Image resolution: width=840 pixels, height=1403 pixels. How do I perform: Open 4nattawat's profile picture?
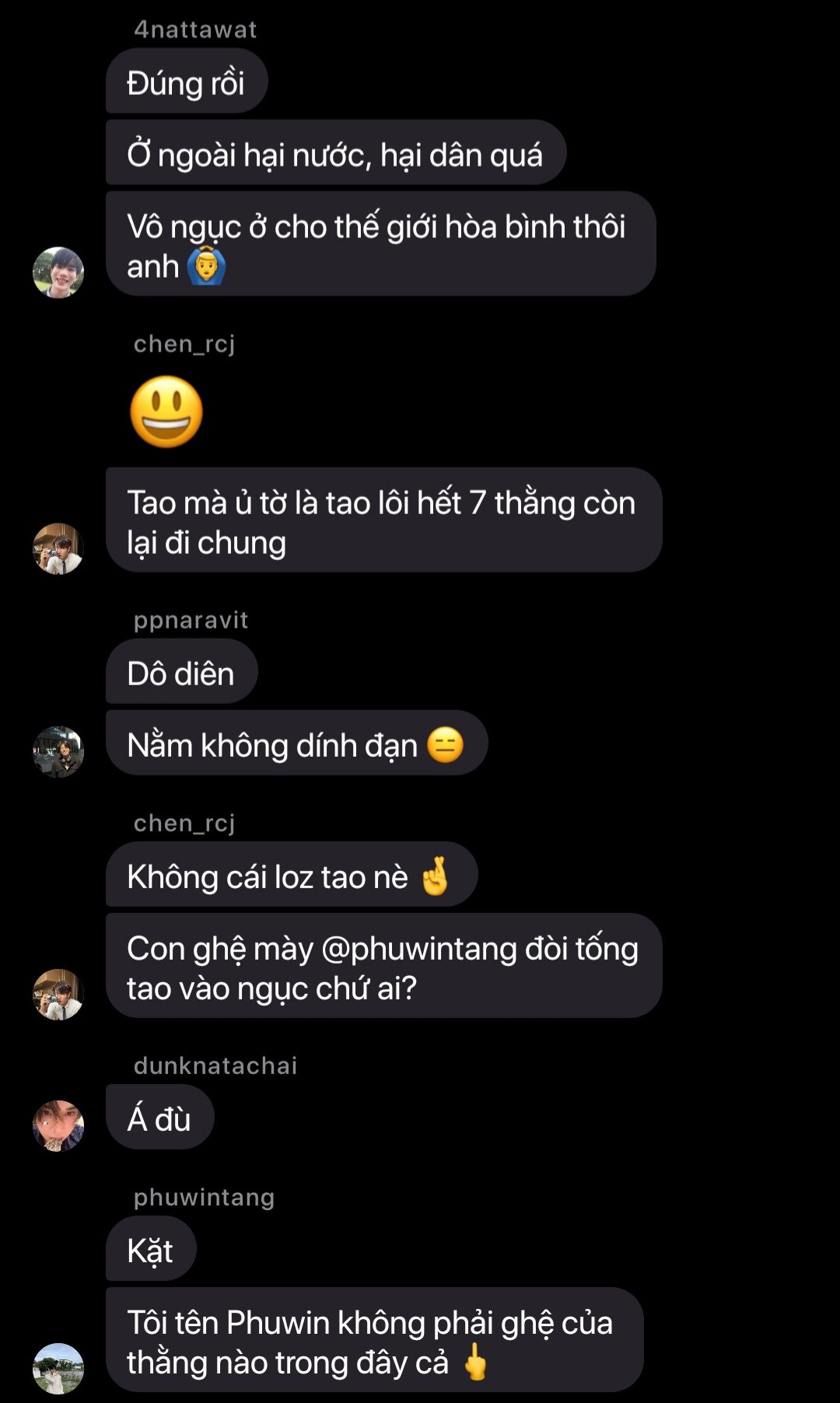coord(58,272)
